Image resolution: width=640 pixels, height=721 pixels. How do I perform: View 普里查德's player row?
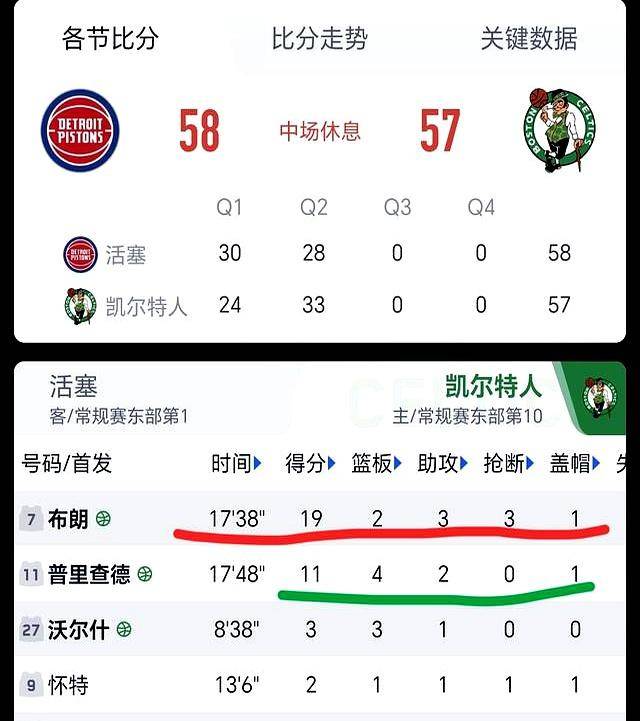pyautogui.click(x=90, y=574)
